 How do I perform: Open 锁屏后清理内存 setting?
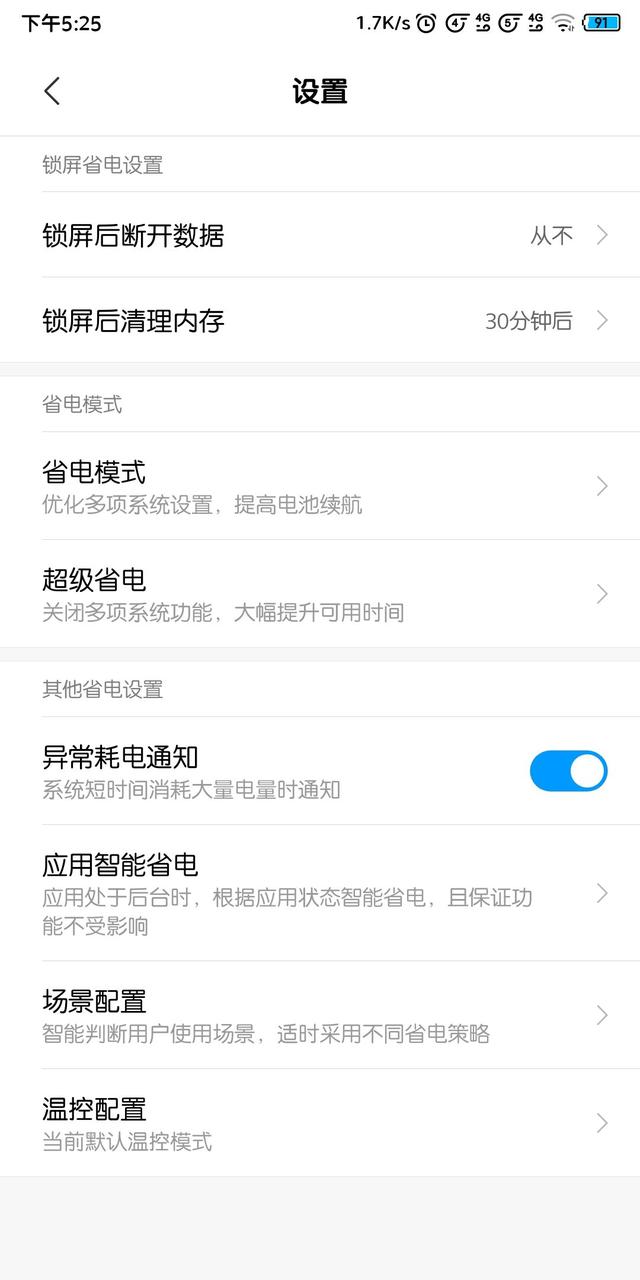(x=320, y=320)
